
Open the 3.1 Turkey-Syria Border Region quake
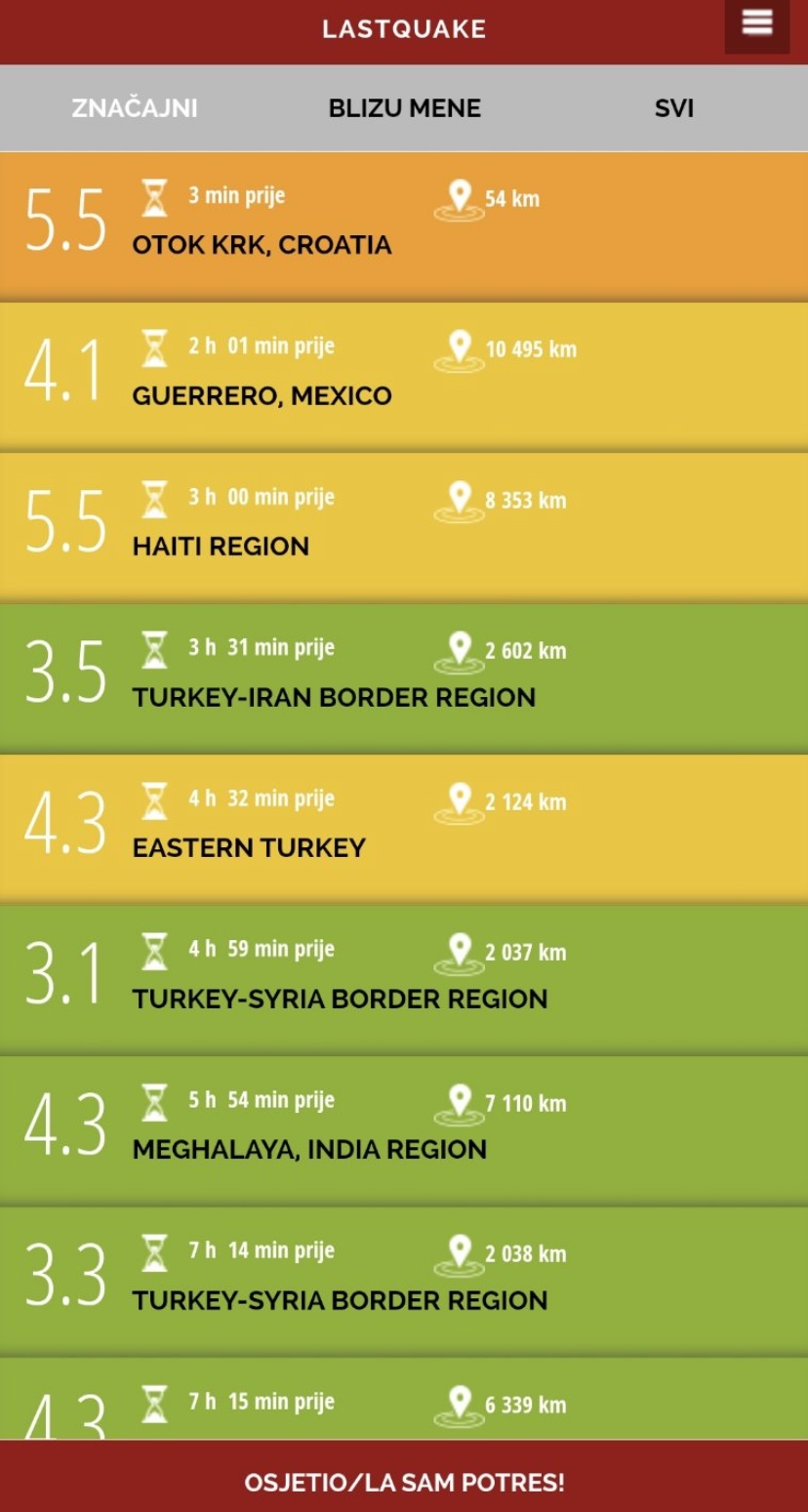(404, 979)
